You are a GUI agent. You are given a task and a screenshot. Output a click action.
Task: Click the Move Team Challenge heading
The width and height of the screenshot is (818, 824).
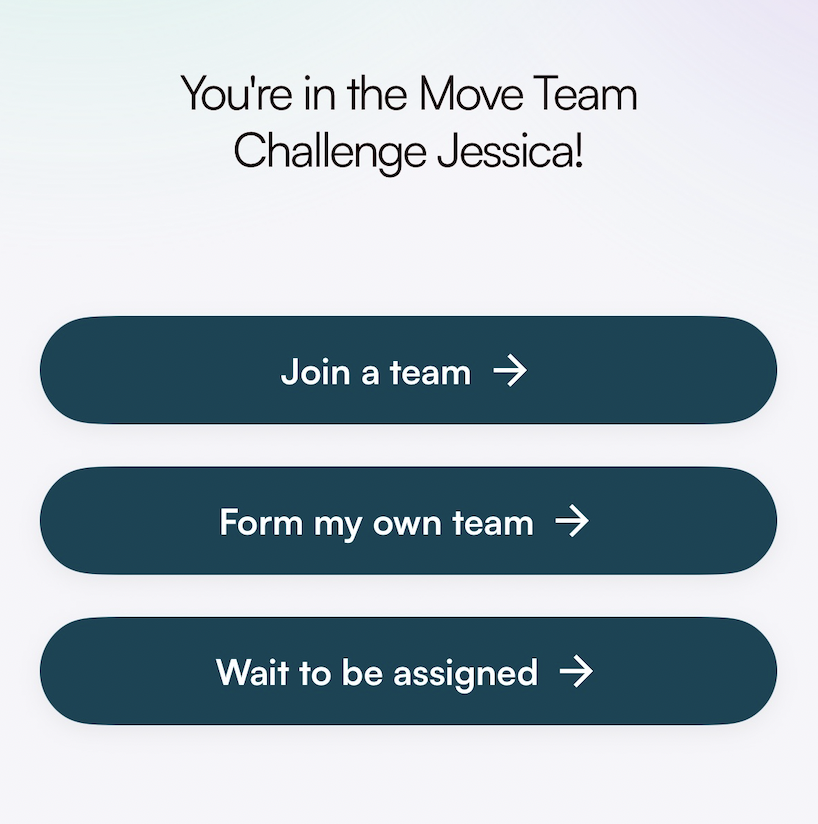(408, 120)
